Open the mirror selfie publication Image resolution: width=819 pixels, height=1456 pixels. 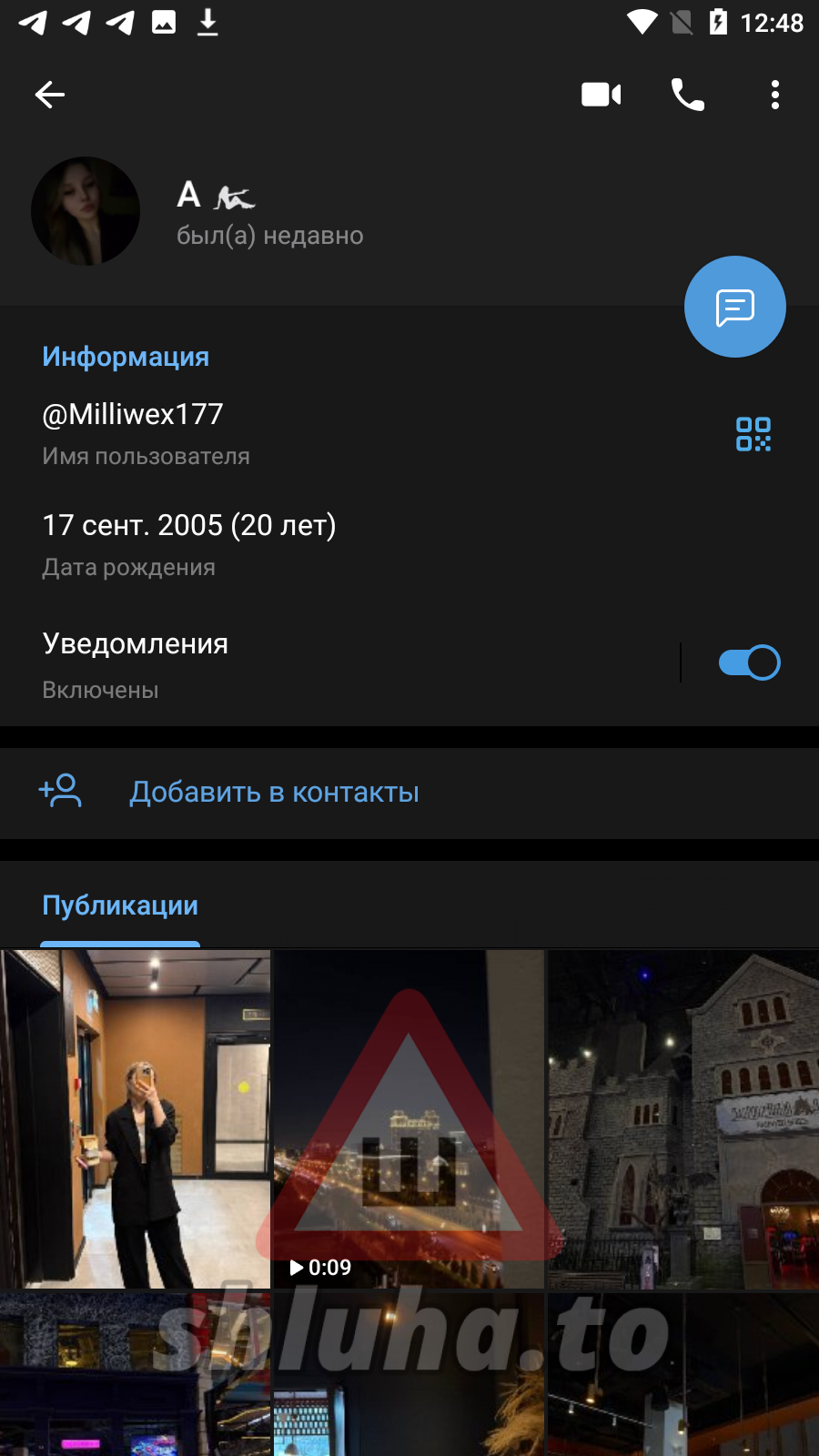click(136, 1118)
